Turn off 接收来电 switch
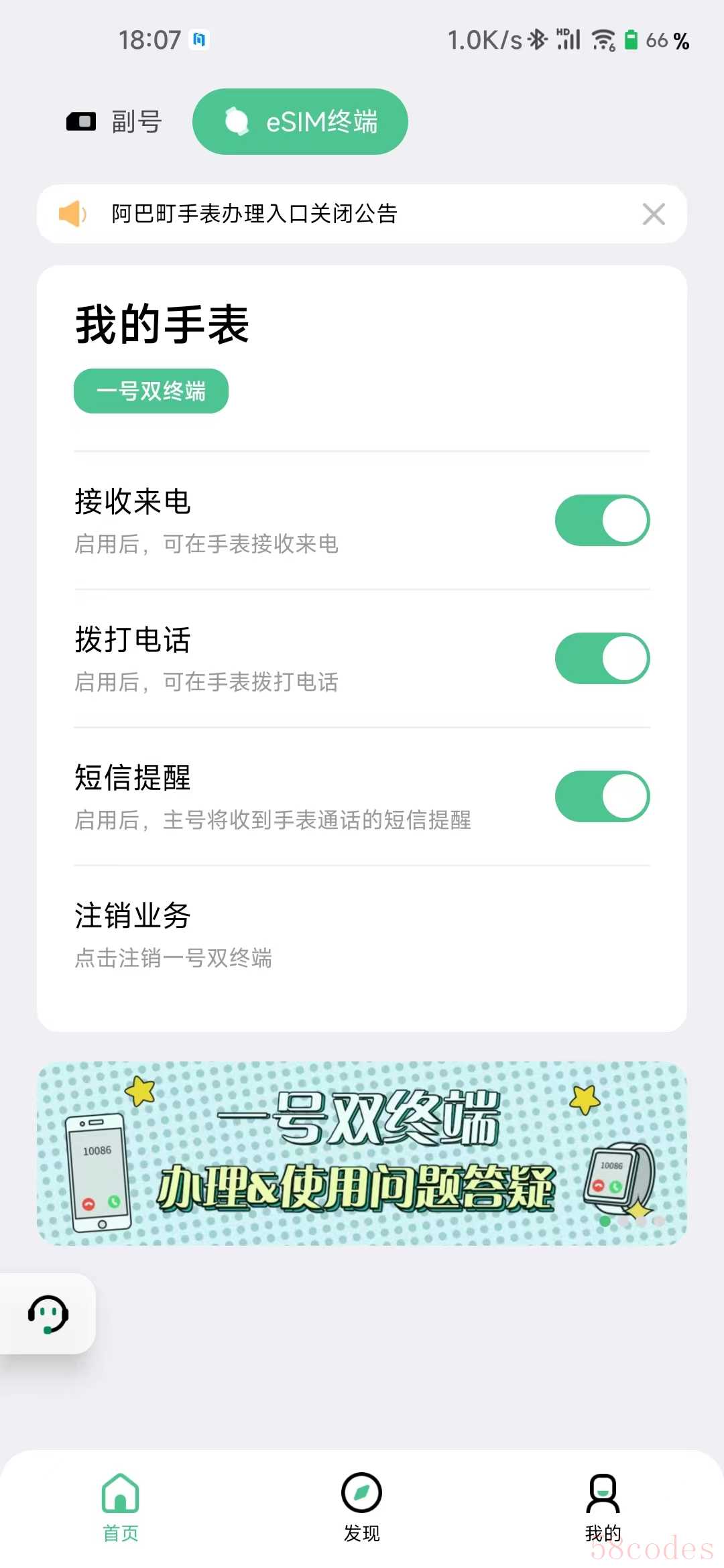Viewport: 724px width, 1568px height. (x=602, y=521)
